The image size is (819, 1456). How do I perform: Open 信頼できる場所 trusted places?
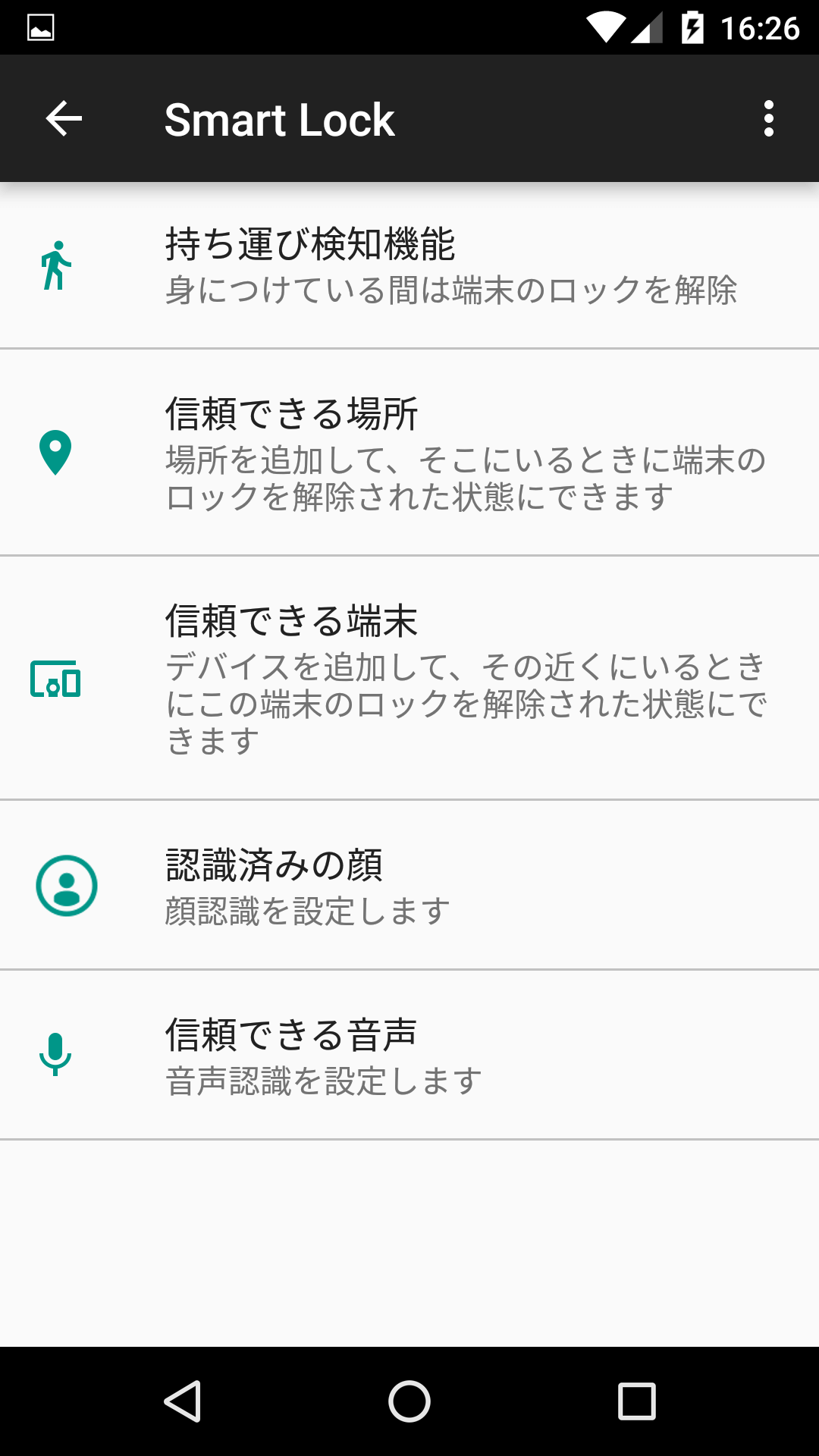point(409,453)
